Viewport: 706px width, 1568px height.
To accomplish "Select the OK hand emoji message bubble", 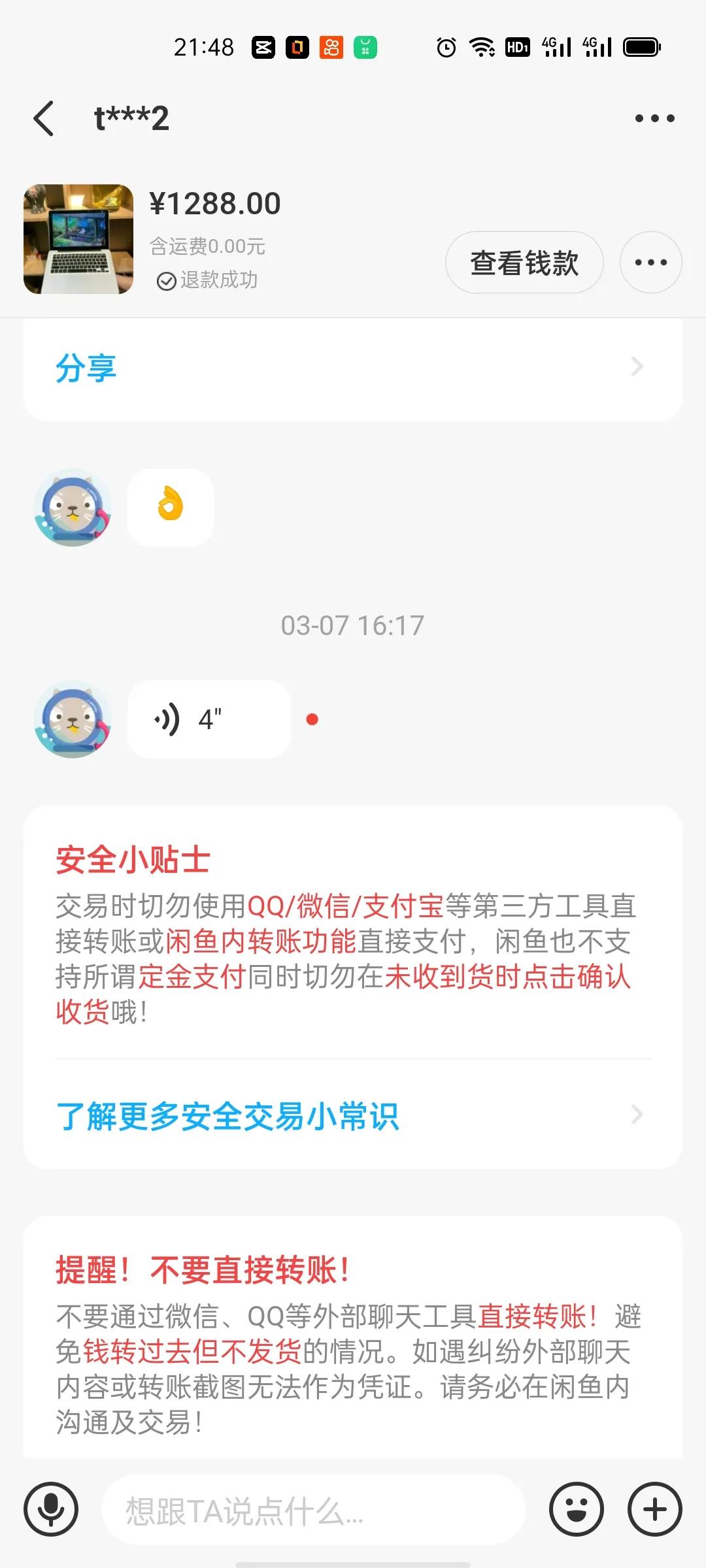I will click(171, 507).
